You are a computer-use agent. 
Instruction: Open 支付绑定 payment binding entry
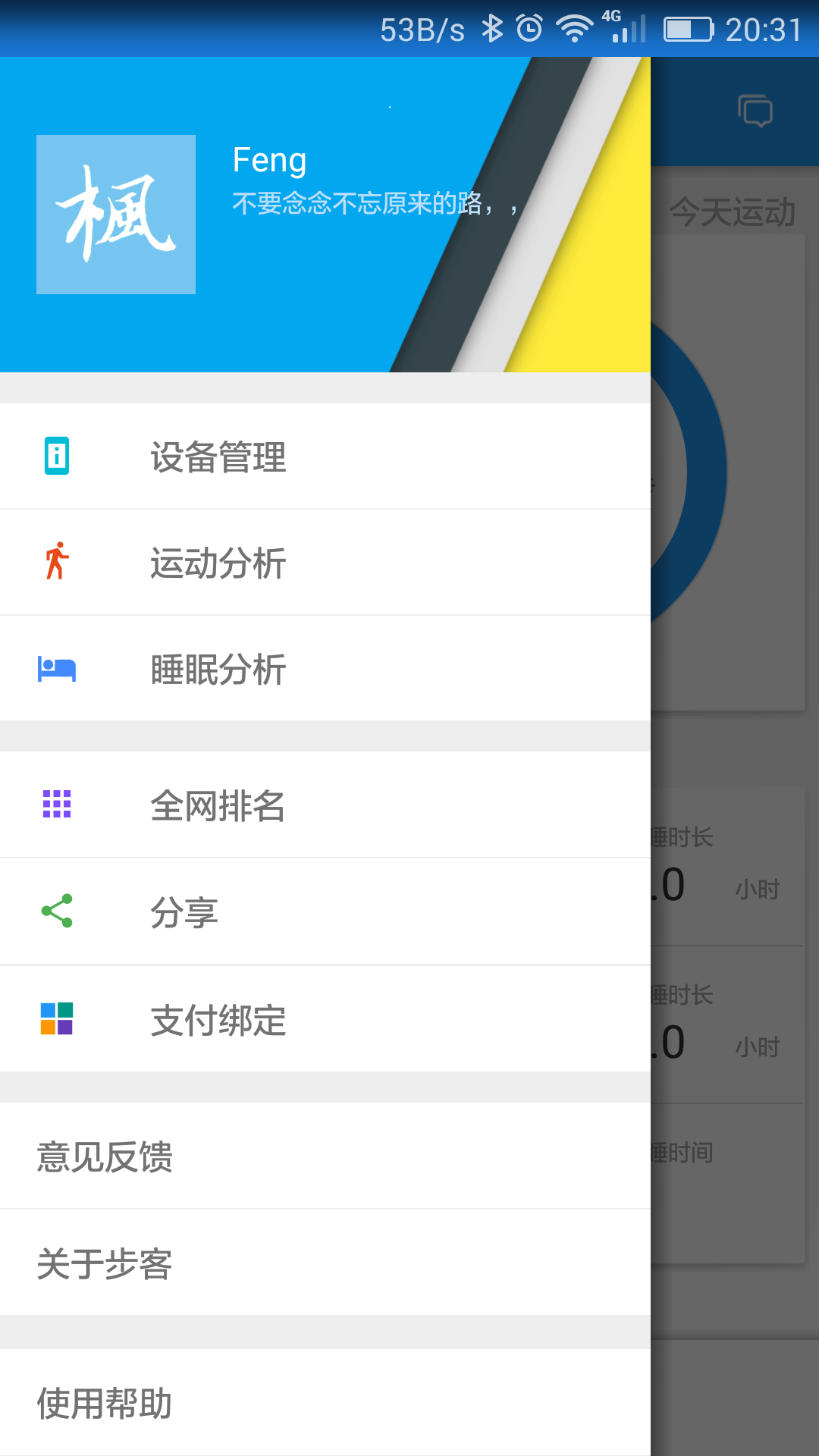click(219, 1019)
